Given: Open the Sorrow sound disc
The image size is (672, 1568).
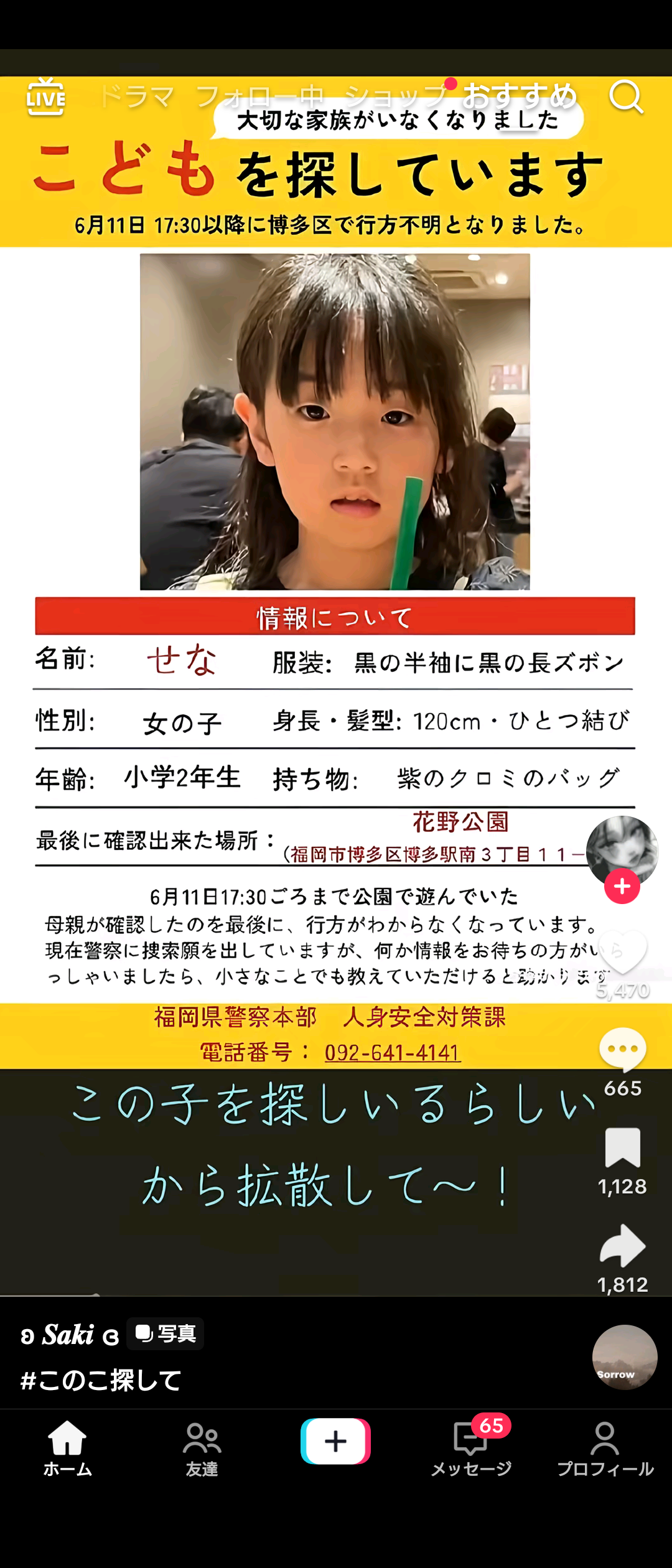Looking at the screenshot, I should (625, 1357).
